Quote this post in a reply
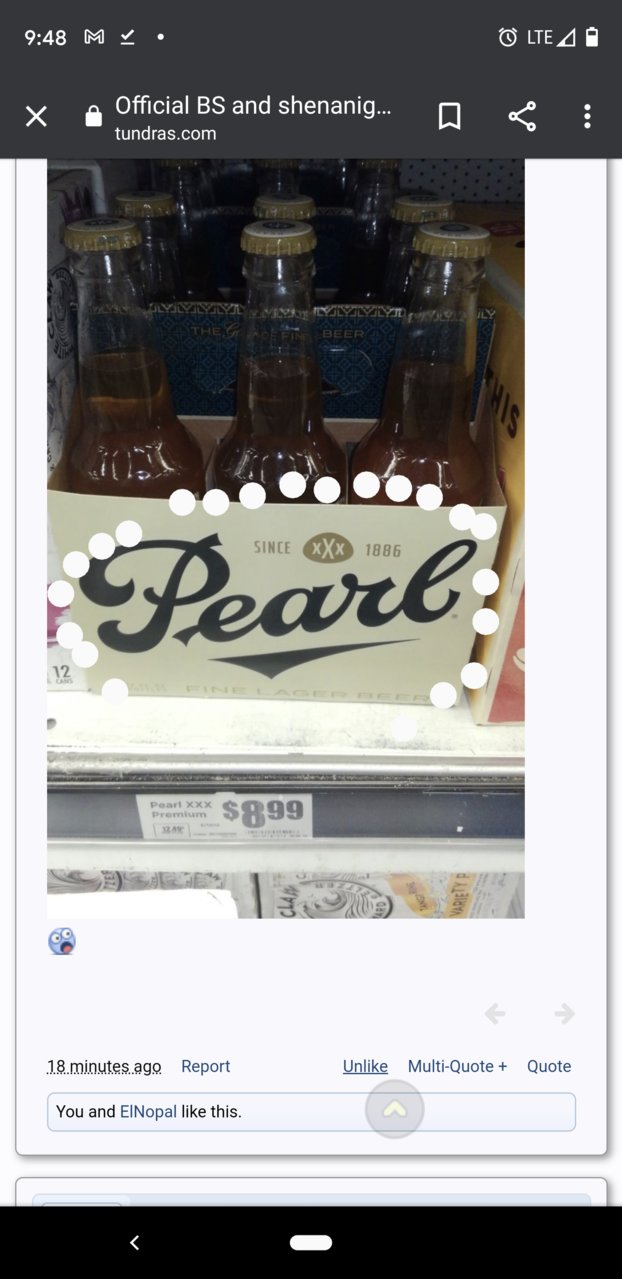622x1279 pixels. (549, 1066)
